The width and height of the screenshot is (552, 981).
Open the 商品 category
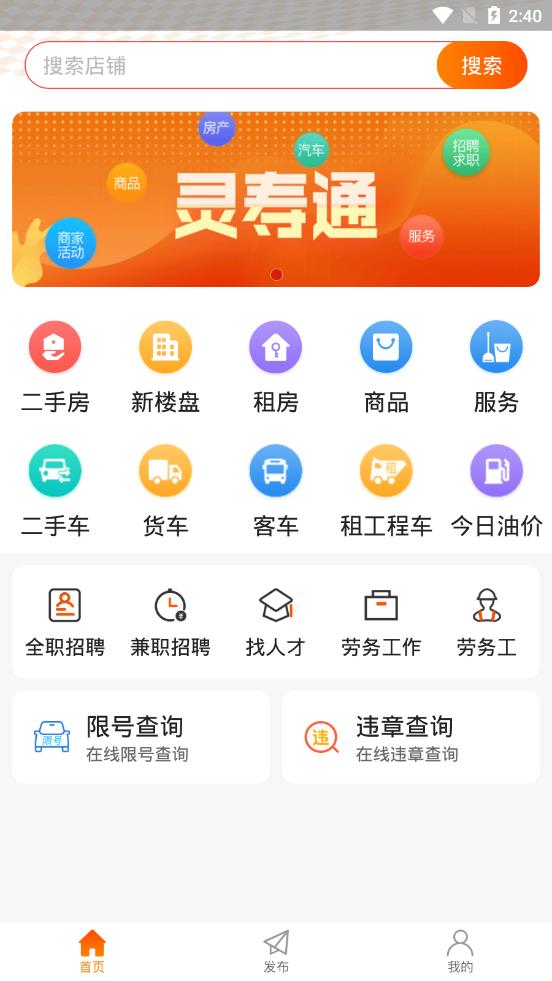pyautogui.click(x=386, y=367)
